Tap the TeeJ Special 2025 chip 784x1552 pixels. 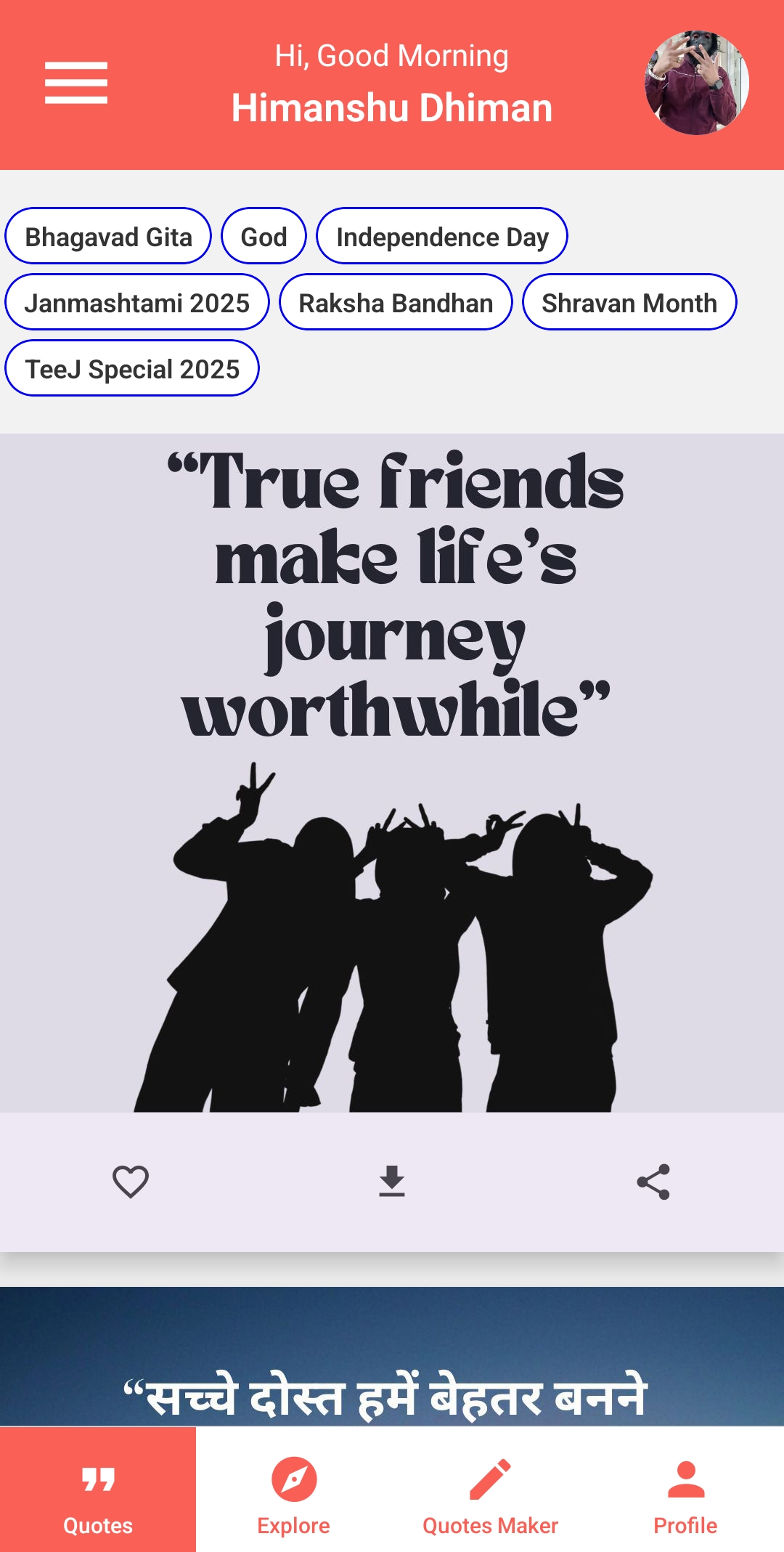click(132, 368)
